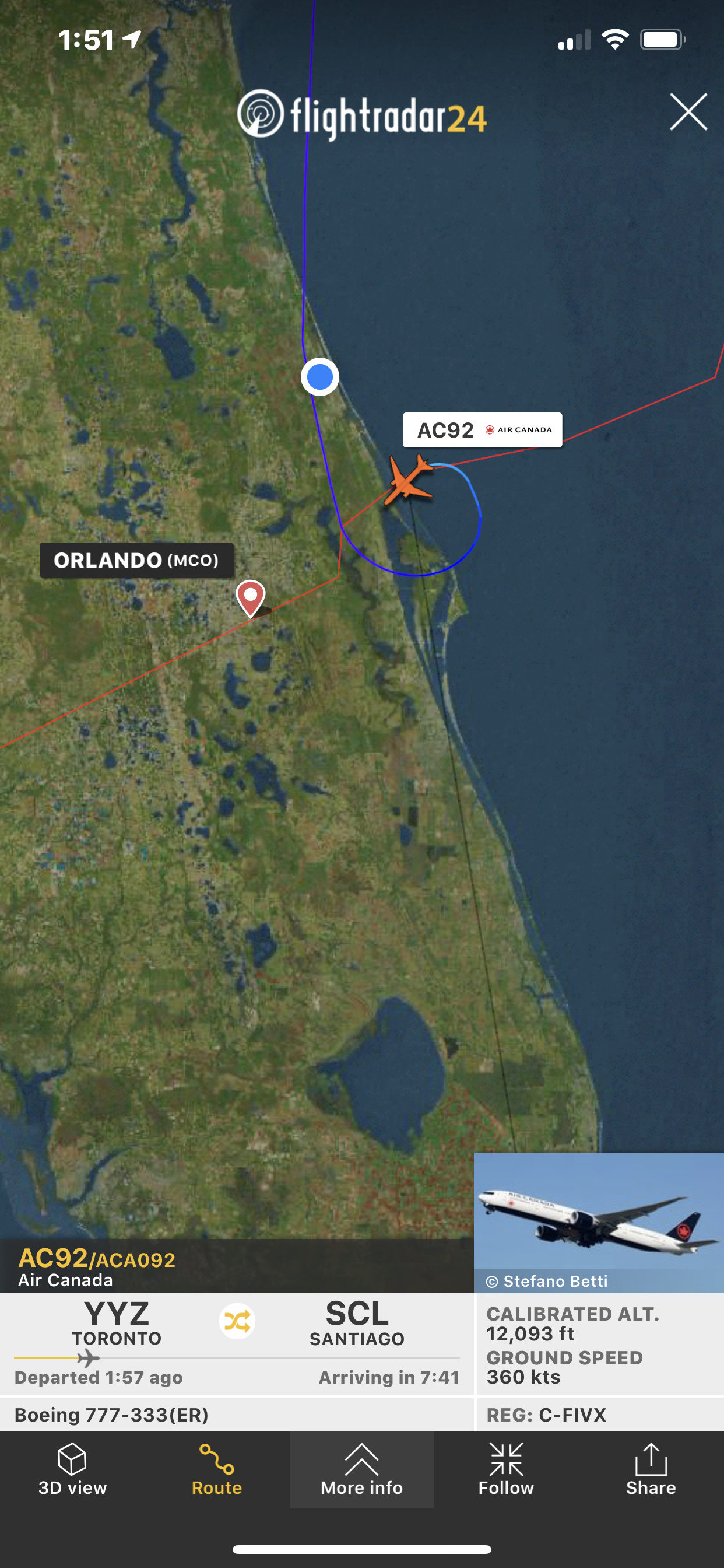Image resolution: width=724 pixels, height=1568 pixels.
Task: Share this flight
Action: (x=651, y=1469)
